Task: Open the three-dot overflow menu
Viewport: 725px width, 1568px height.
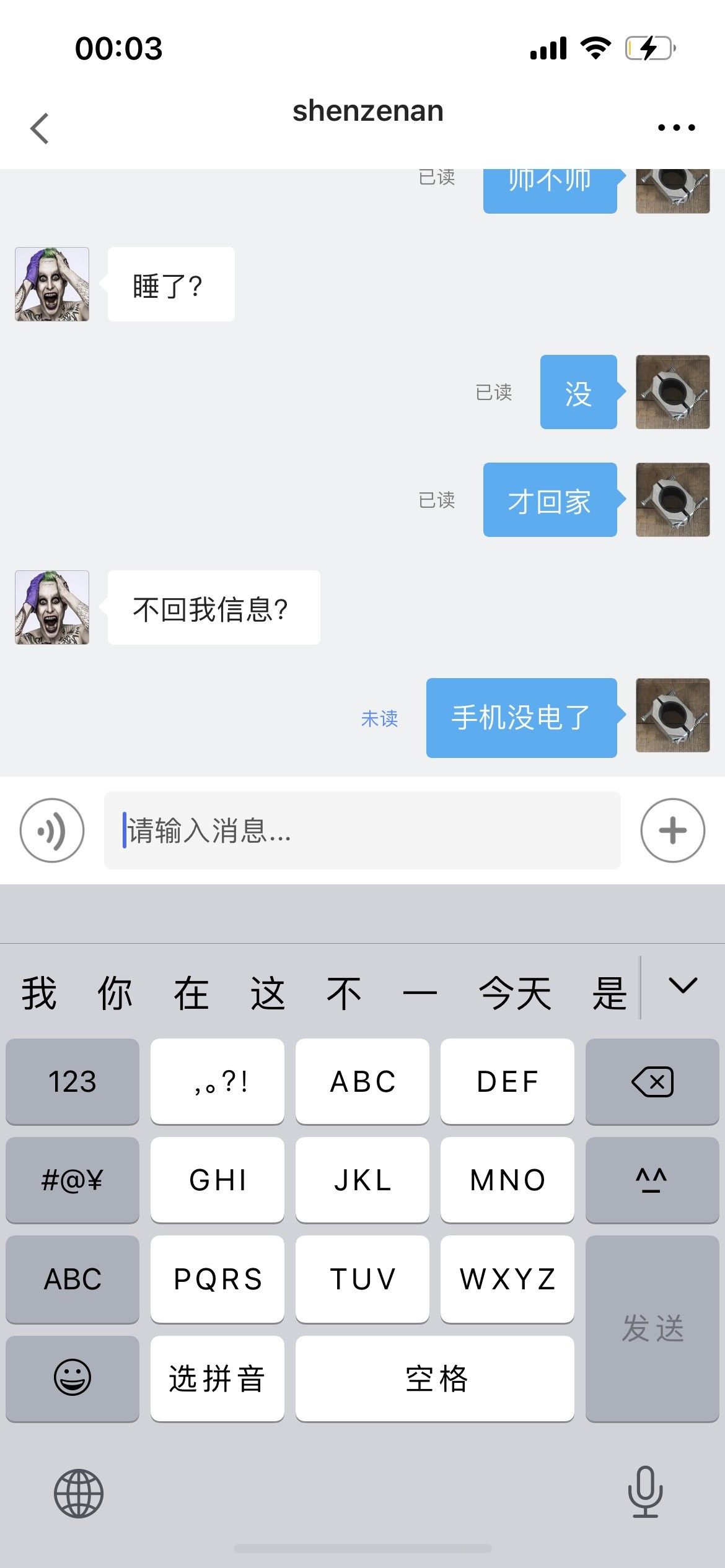Action: point(676,128)
